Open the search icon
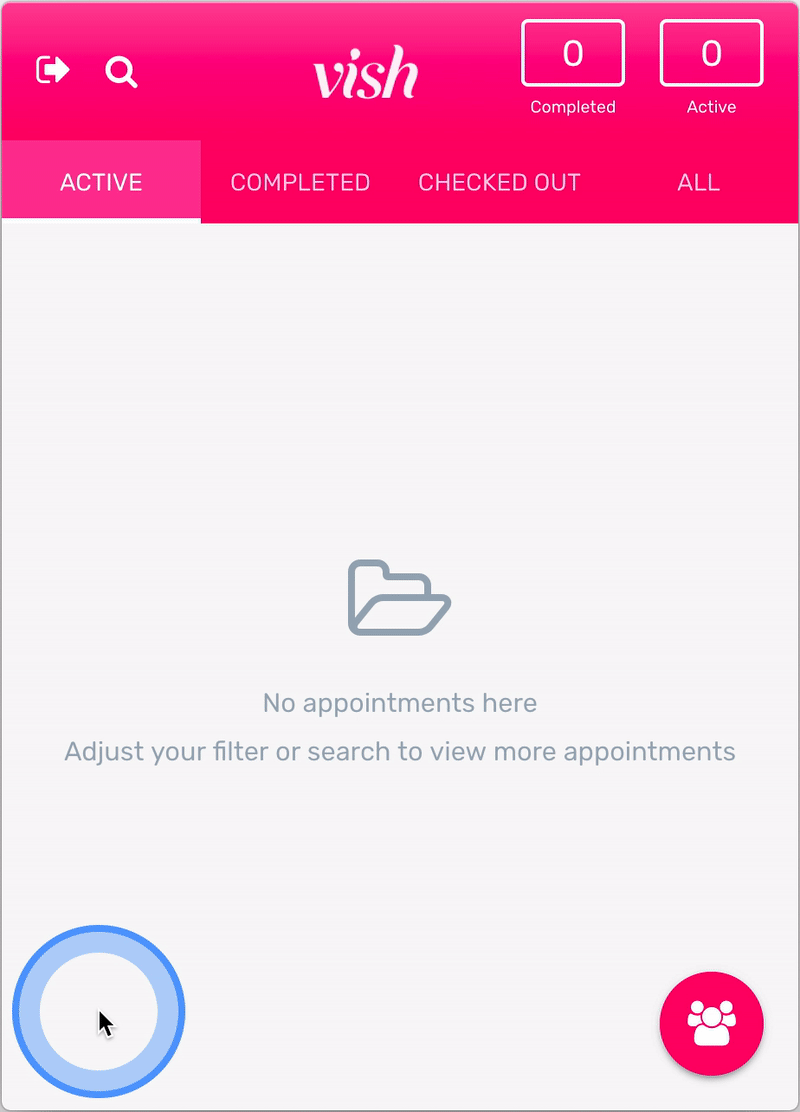 tap(121, 72)
